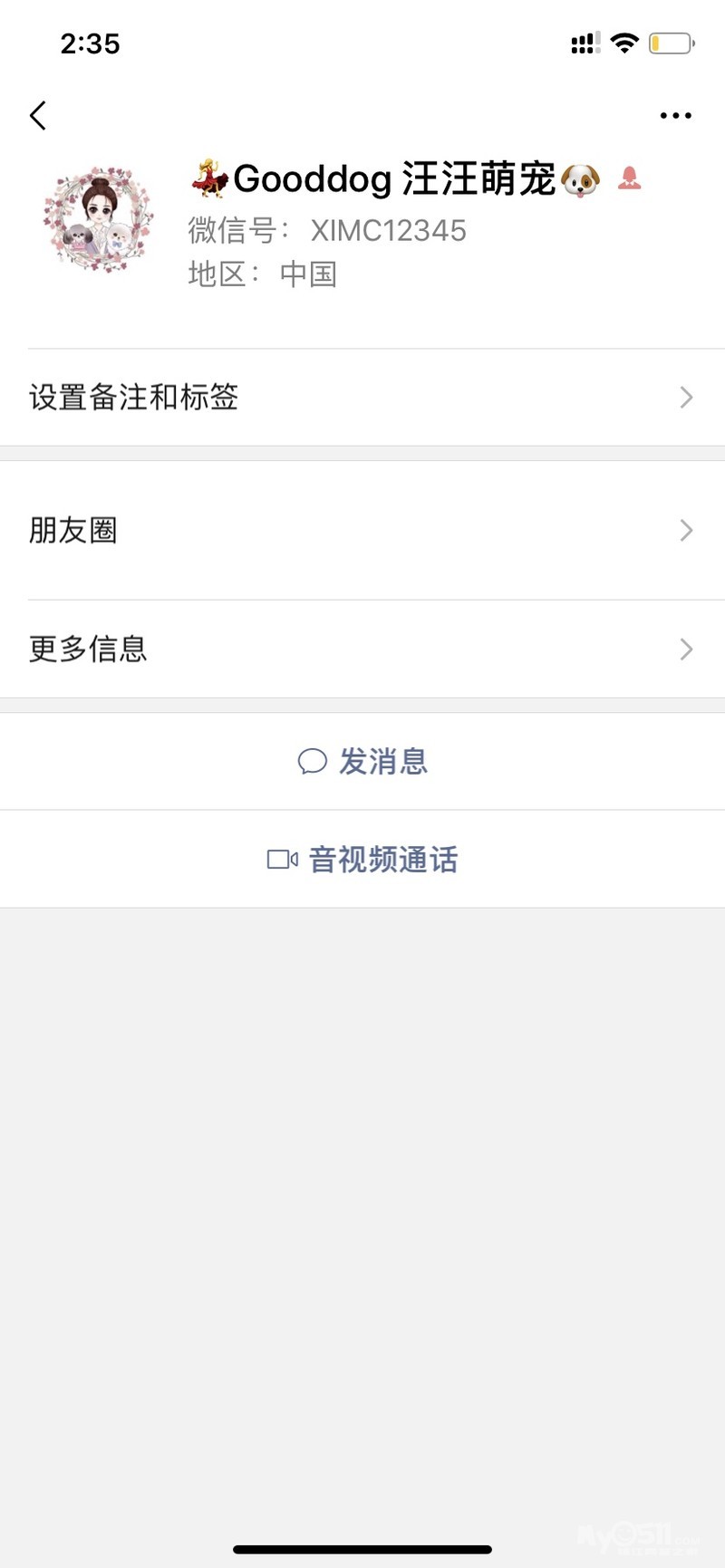Viewport: 725px width, 1568px height.
Task: Start 音视频通话 voice or video call
Action: click(362, 860)
